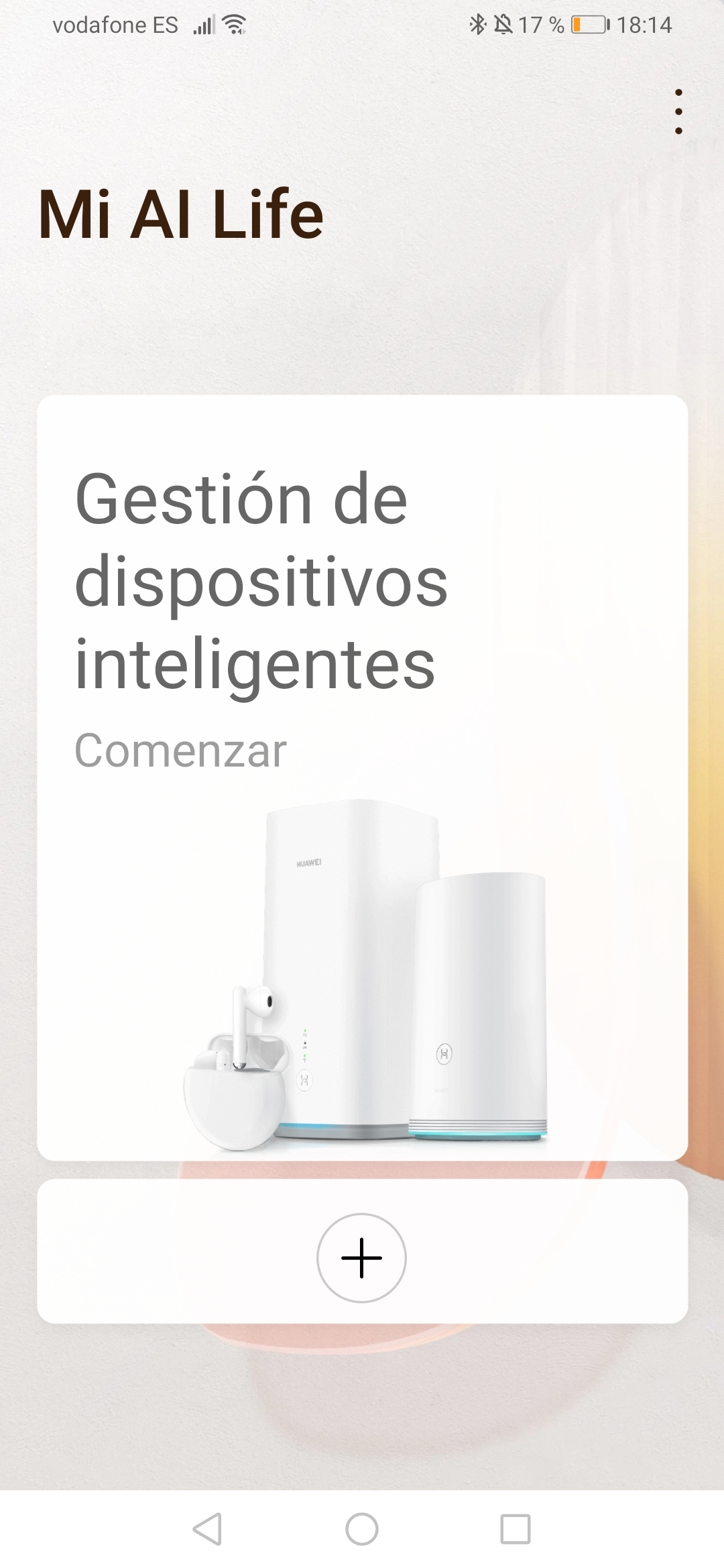Open the Gestión de dispositivos inteligentes card
This screenshot has height=1568, width=724.
click(x=362, y=777)
